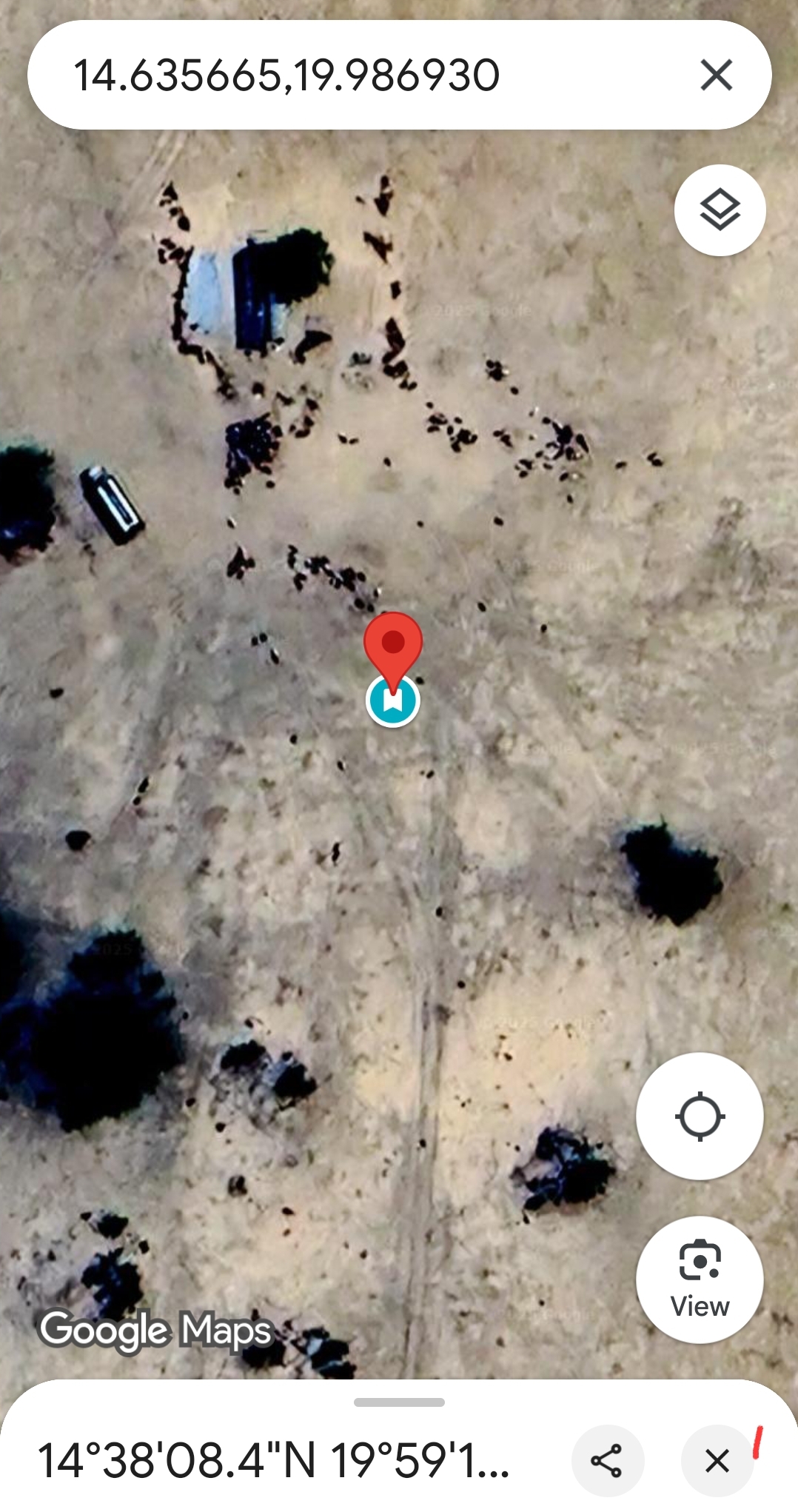Center map on my location
This screenshot has height=1512, width=798.
(700, 1116)
